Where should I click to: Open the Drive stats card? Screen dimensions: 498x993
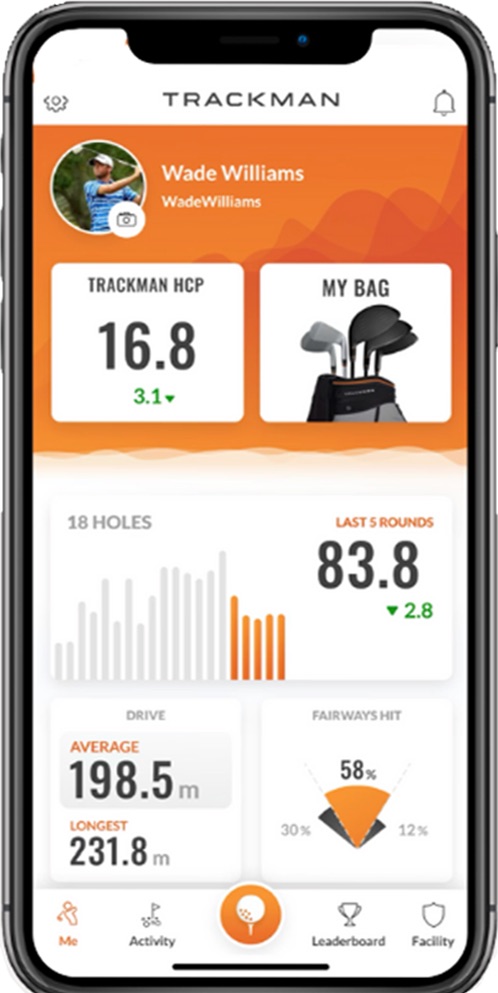tap(146, 790)
